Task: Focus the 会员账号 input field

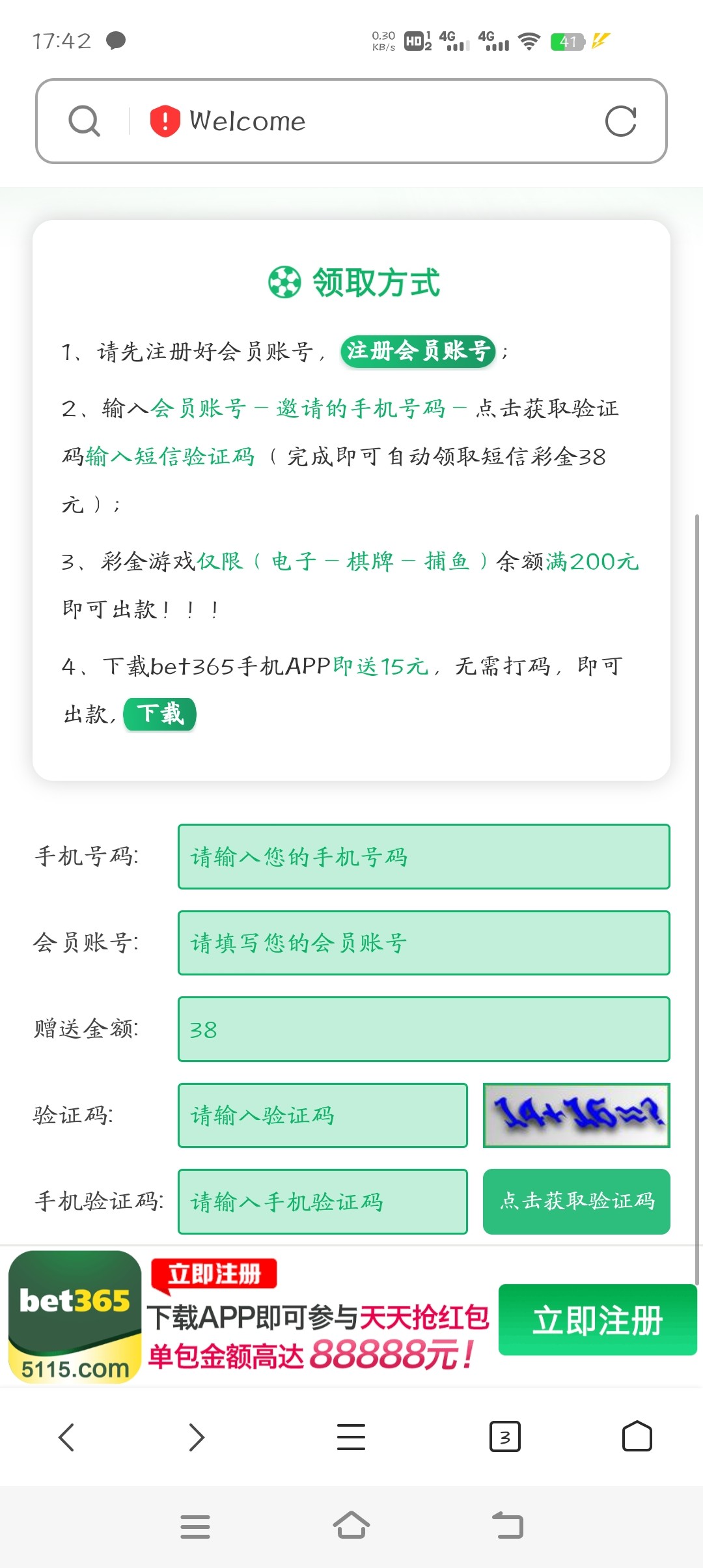Action: pyautogui.click(x=424, y=943)
